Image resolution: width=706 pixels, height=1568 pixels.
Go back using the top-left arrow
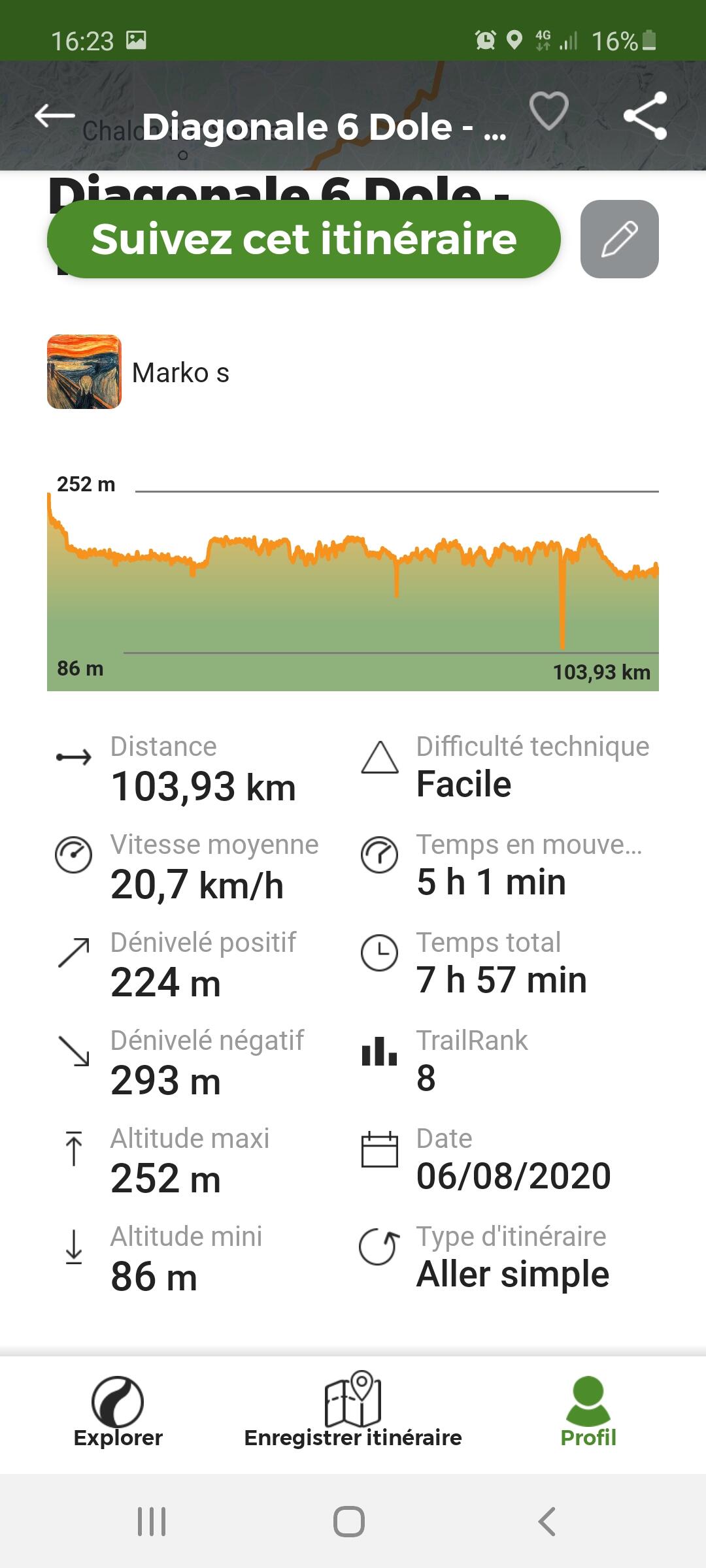click(x=55, y=116)
